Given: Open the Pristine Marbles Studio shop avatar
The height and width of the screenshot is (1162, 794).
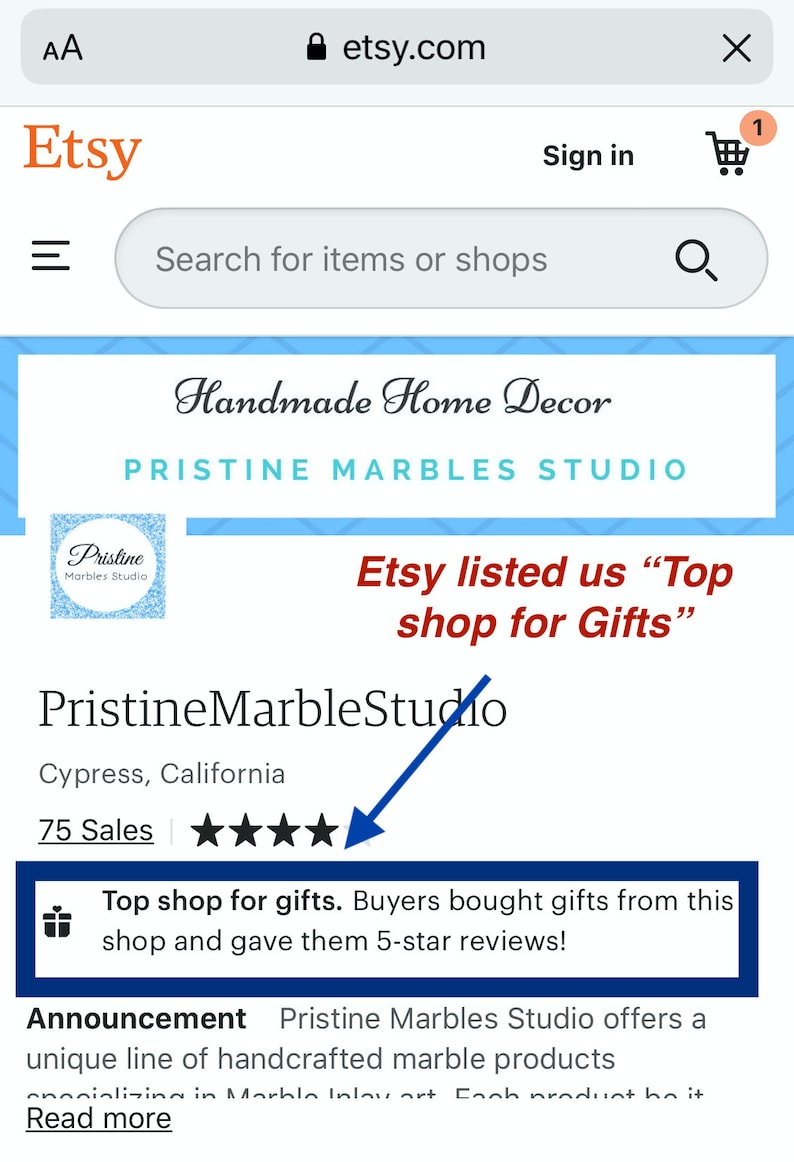Looking at the screenshot, I should click(108, 567).
